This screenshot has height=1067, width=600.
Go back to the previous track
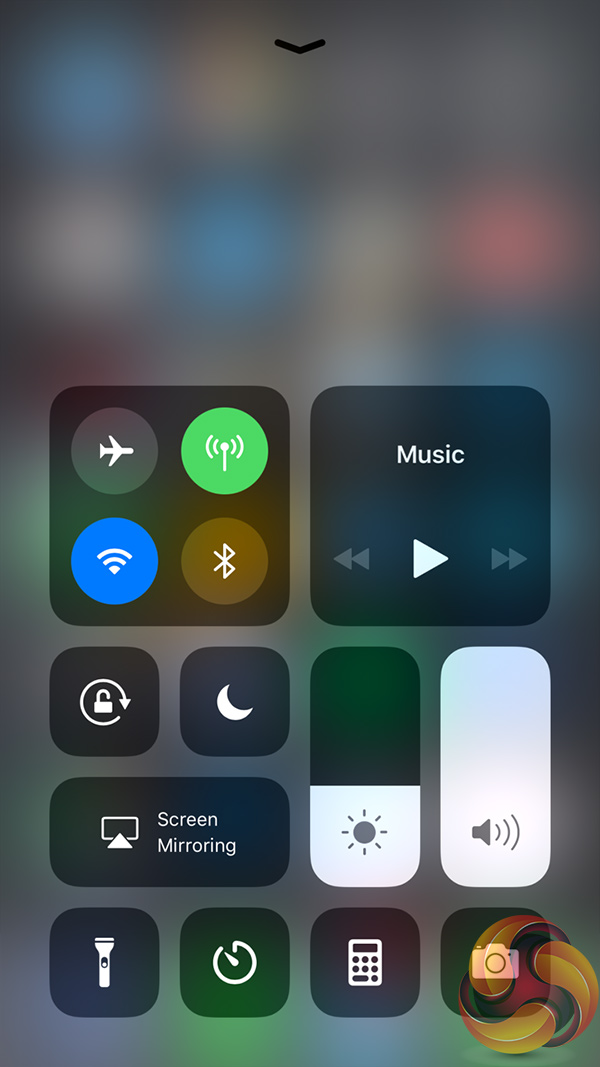coord(351,559)
